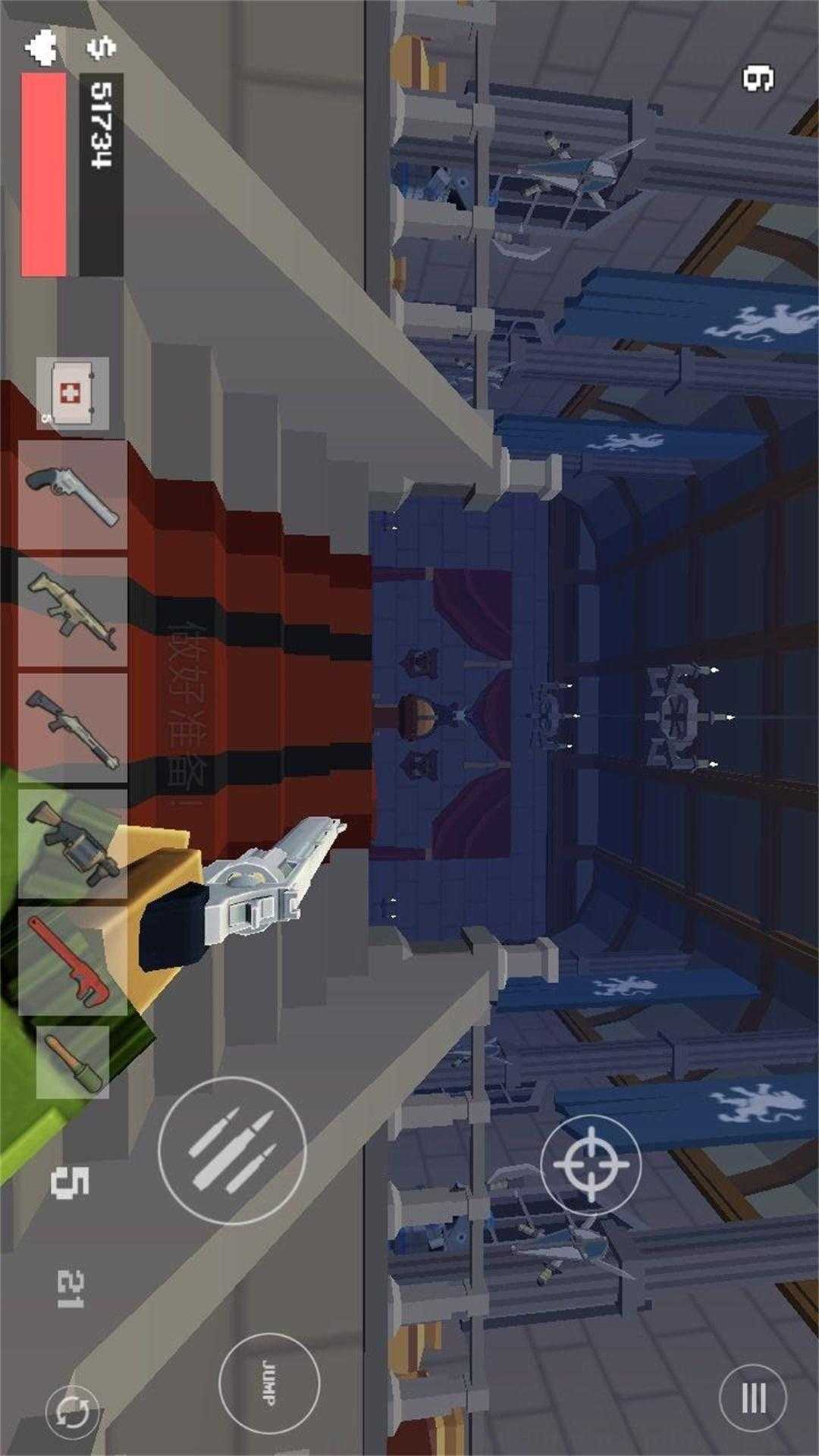Viewport: 819px width, 1456px height.
Task: Aim with the crosshair button
Action: coord(591,1164)
